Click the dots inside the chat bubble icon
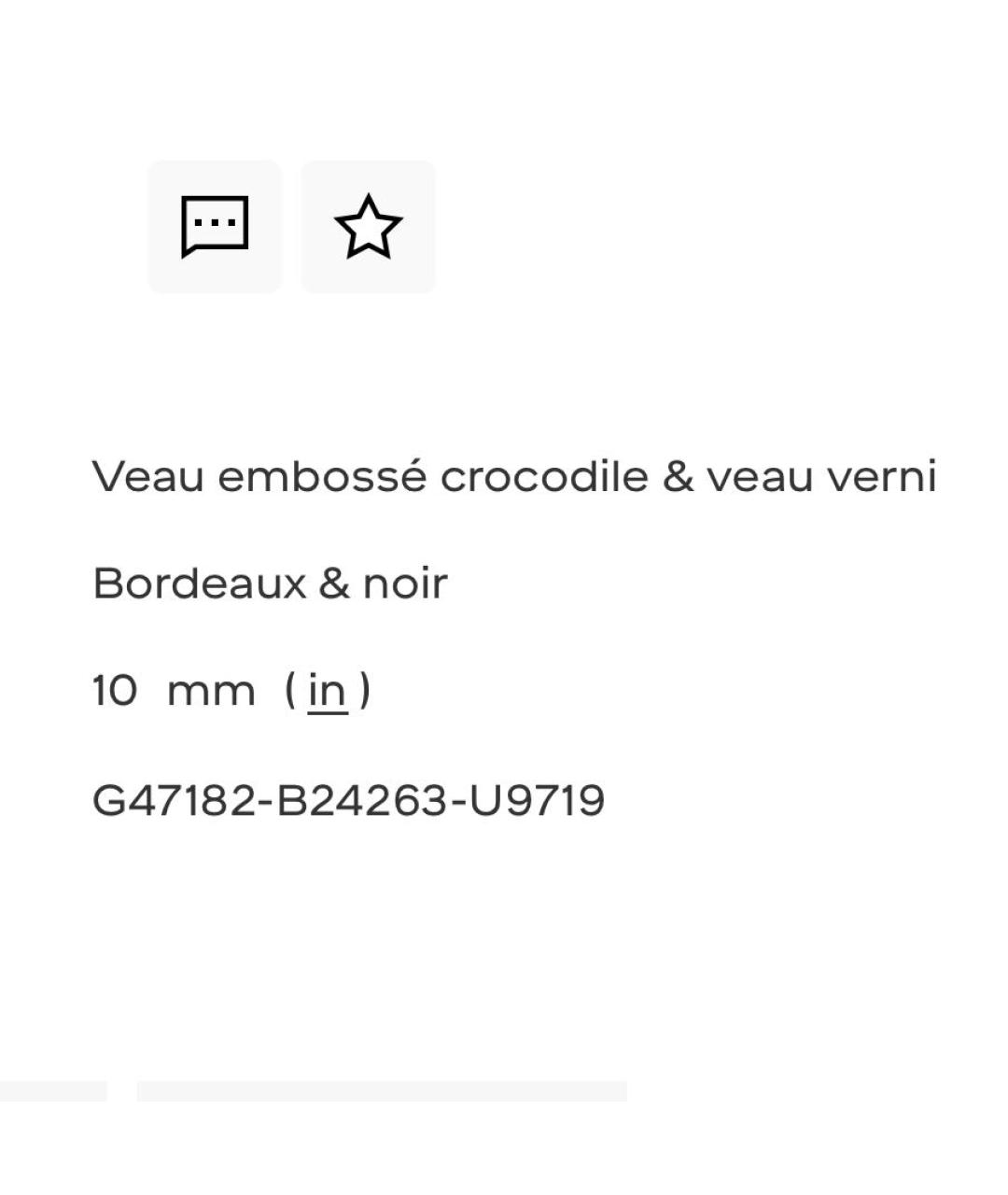 click(x=215, y=222)
